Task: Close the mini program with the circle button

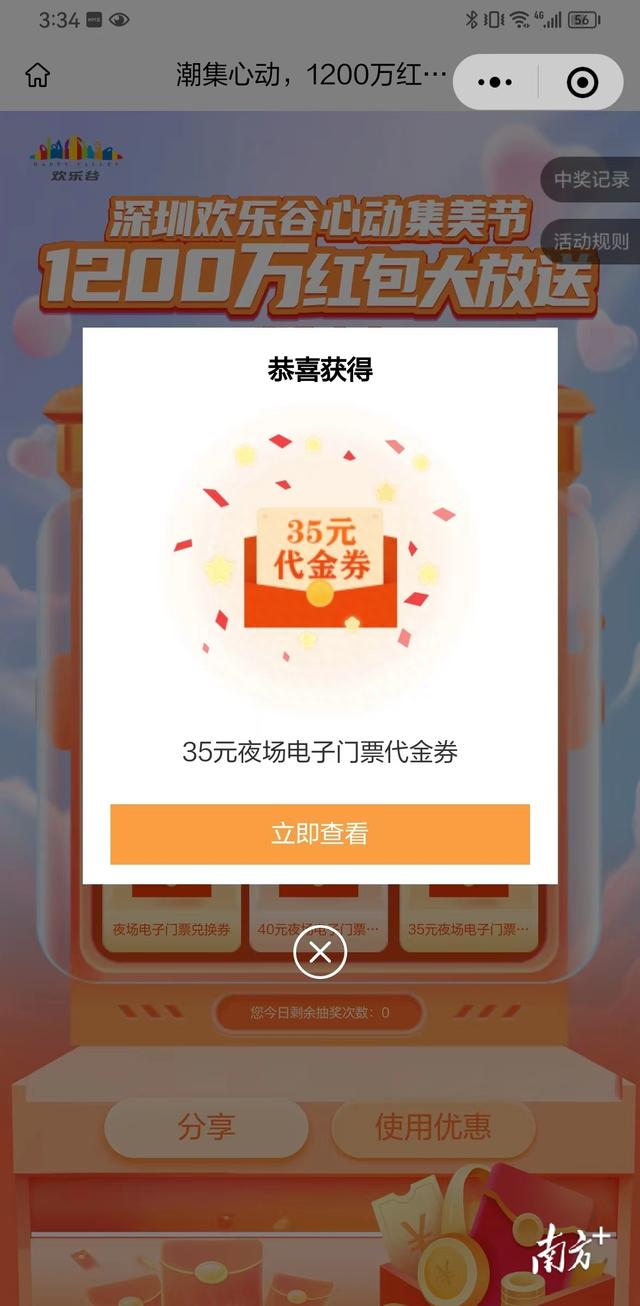Action: point(582,82)
